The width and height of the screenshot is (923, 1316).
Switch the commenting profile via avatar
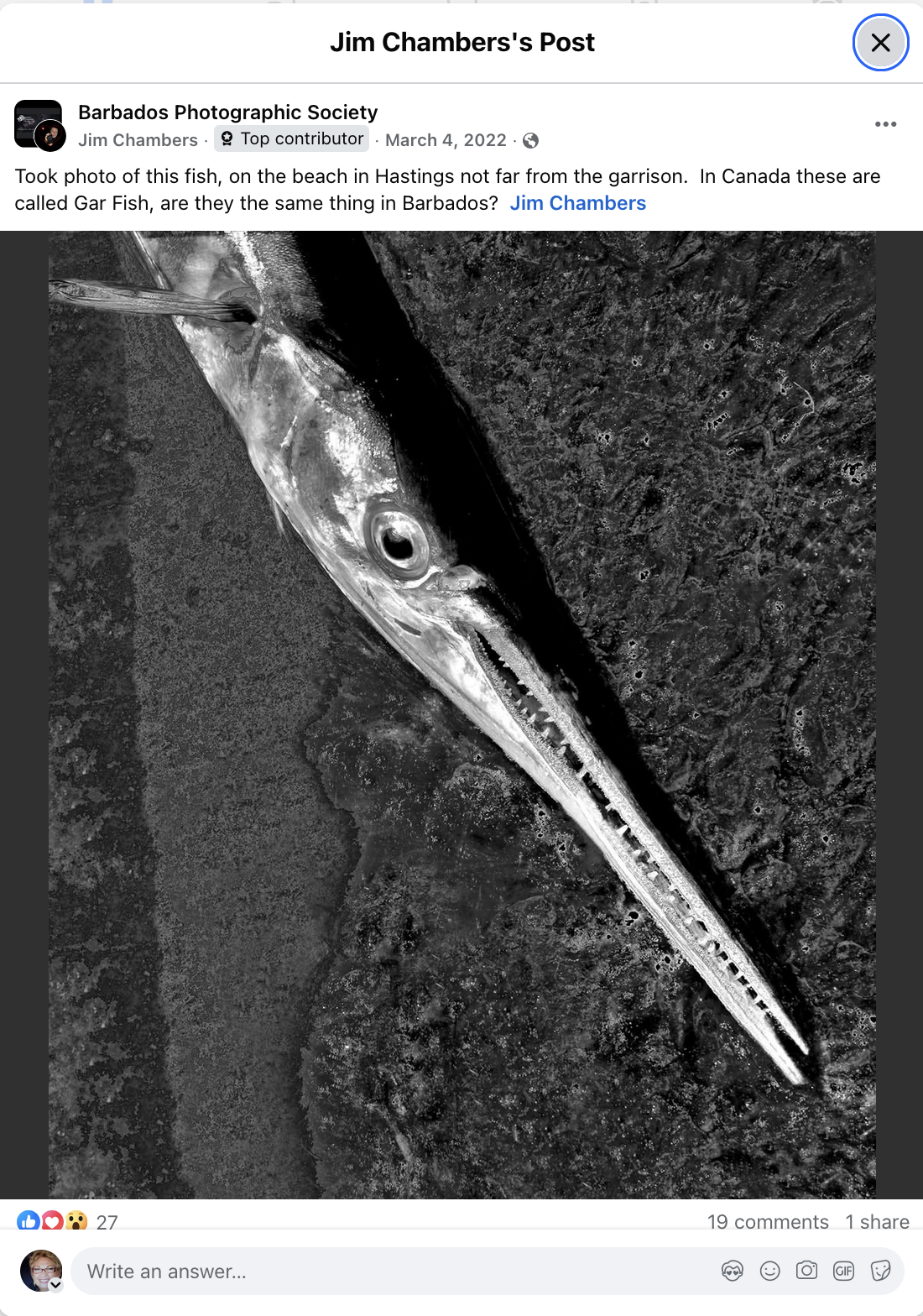41,1271
